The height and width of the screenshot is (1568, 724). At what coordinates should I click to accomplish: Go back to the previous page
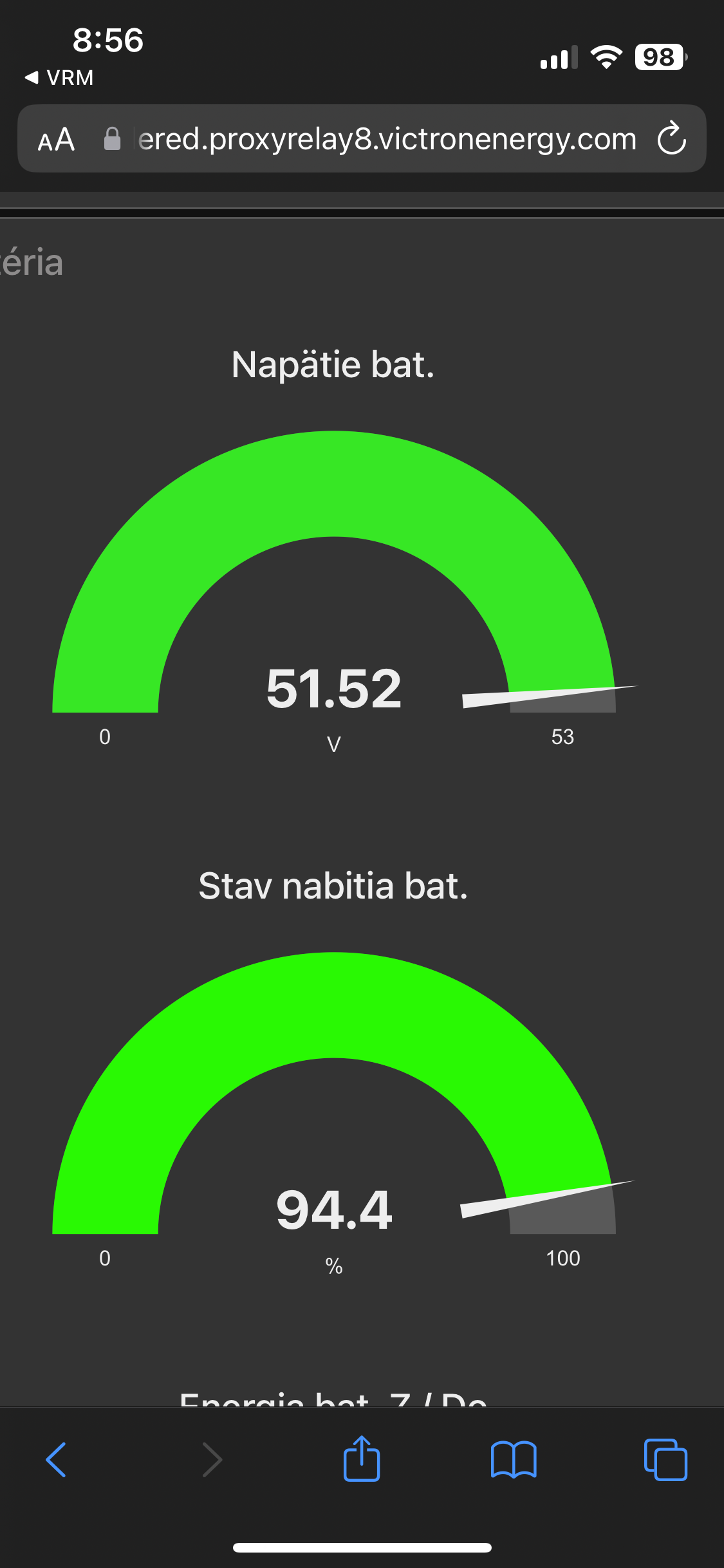pyautogui.click(x=56, y=1459)
